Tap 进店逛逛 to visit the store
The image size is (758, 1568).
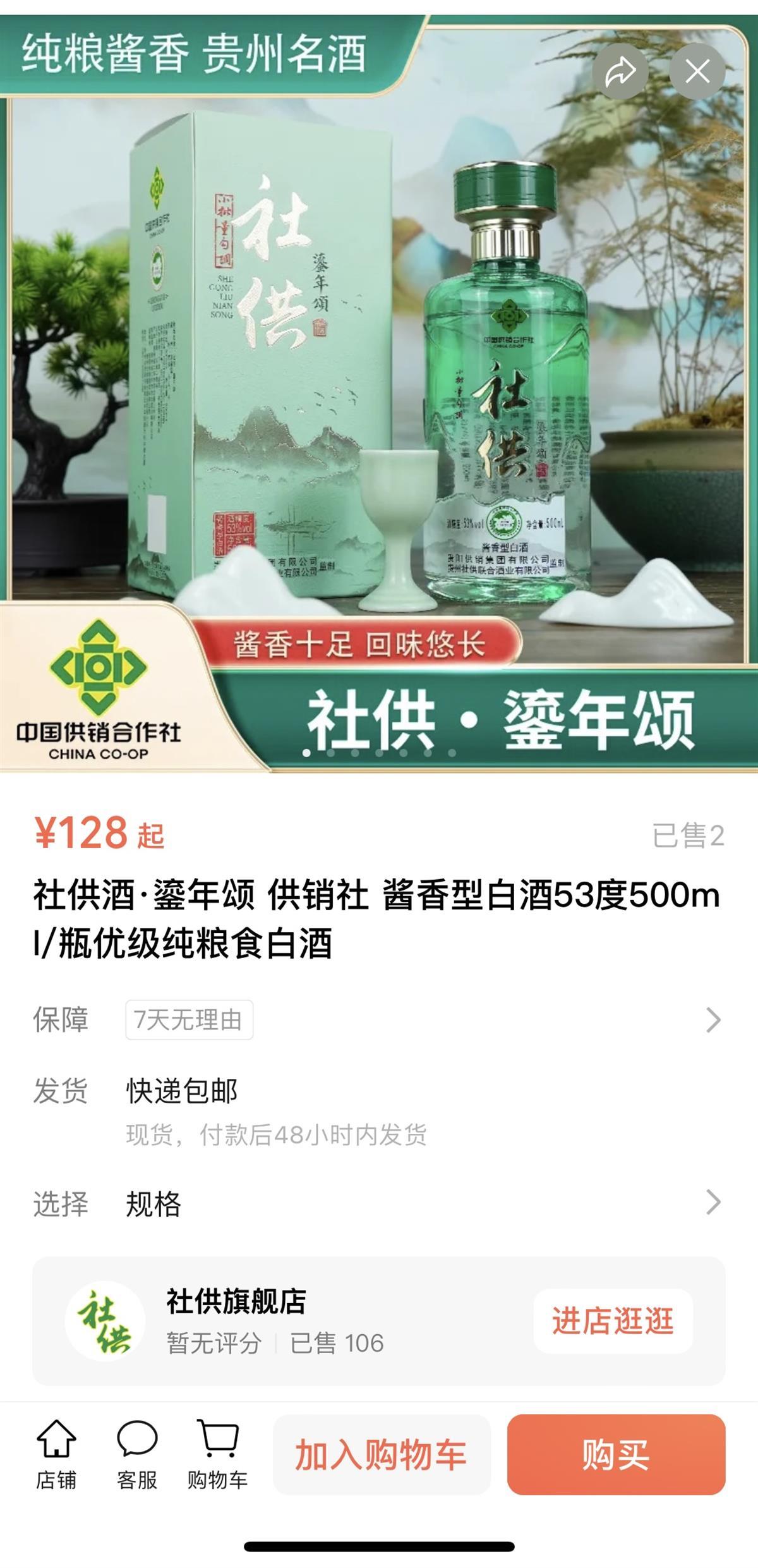tap(613, 1322)
